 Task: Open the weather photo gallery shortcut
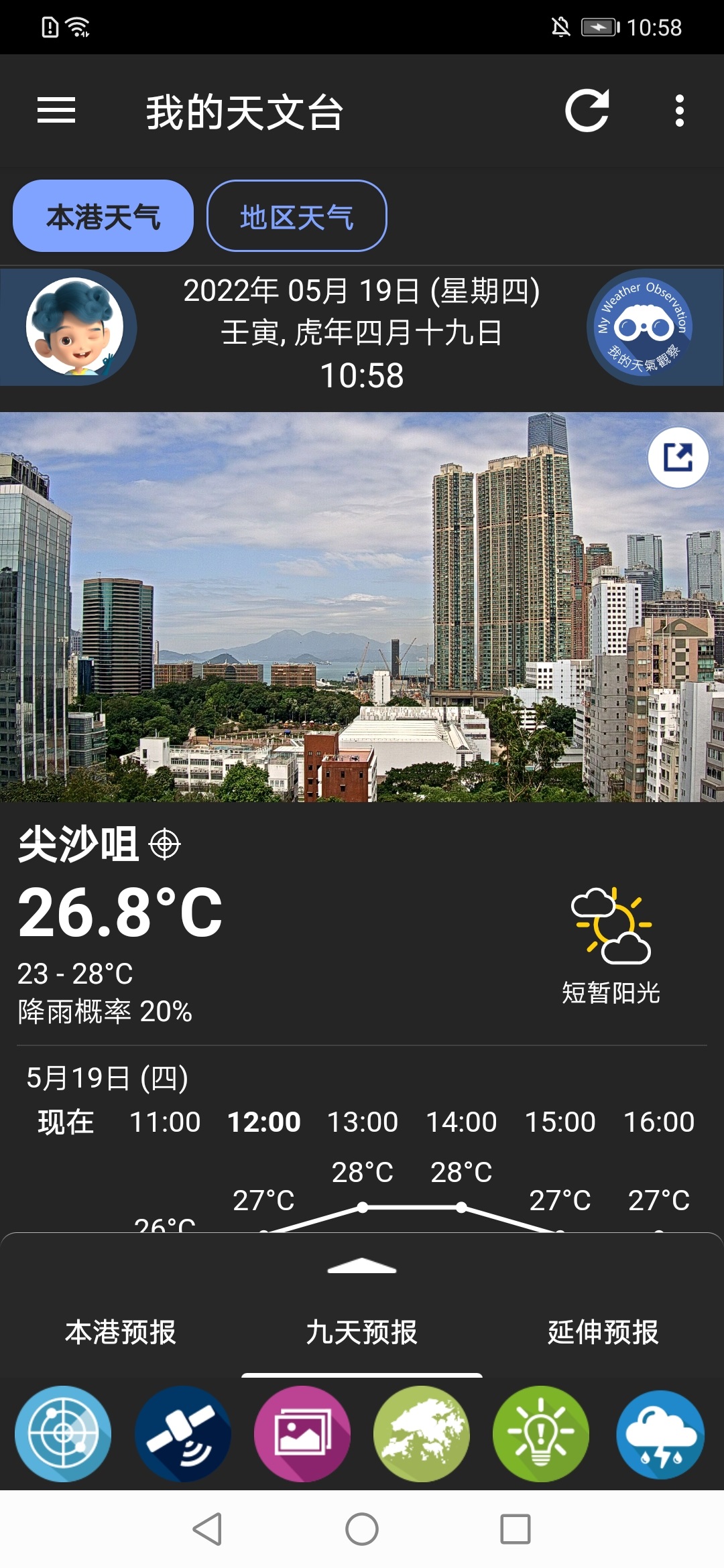coord(302,1433)
